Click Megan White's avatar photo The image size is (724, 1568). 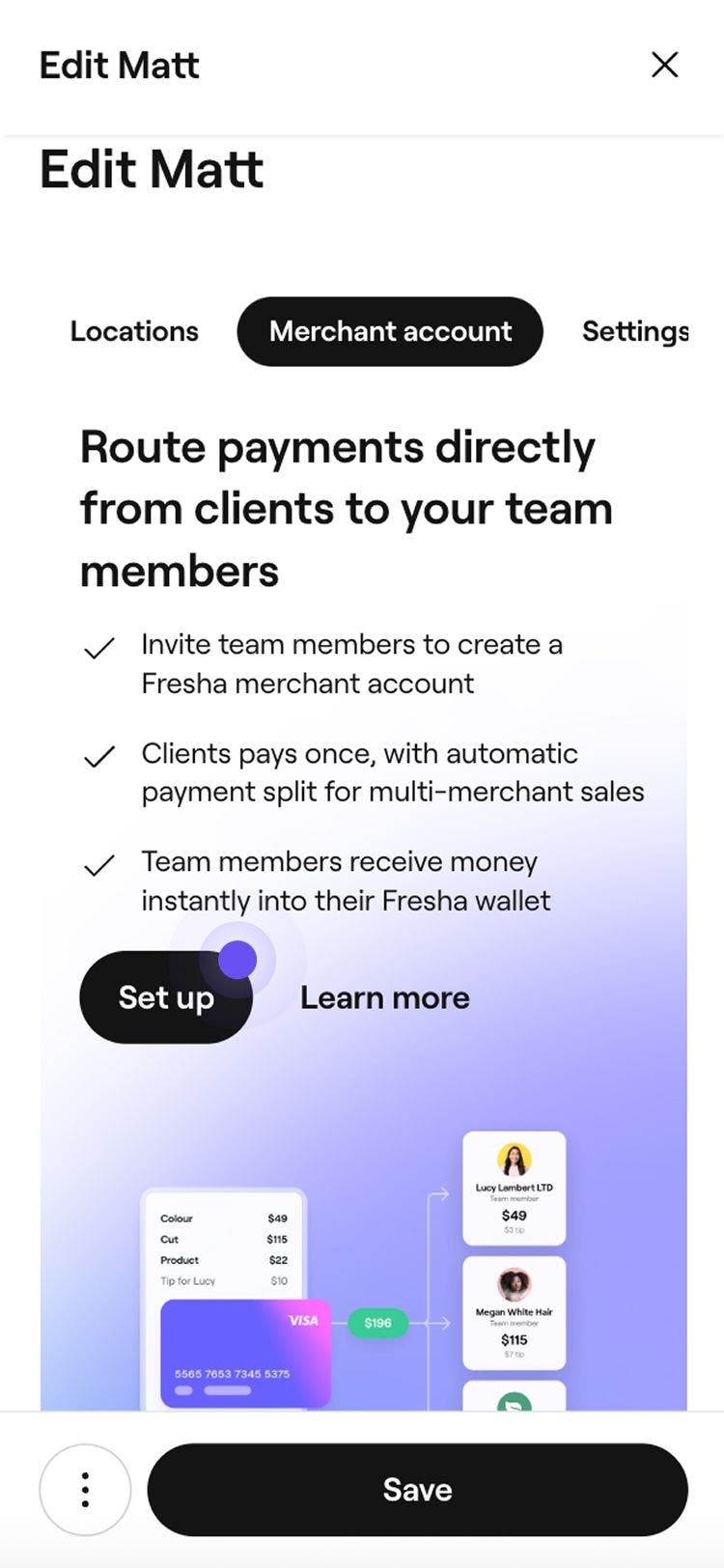click(x=515, y=1284)
